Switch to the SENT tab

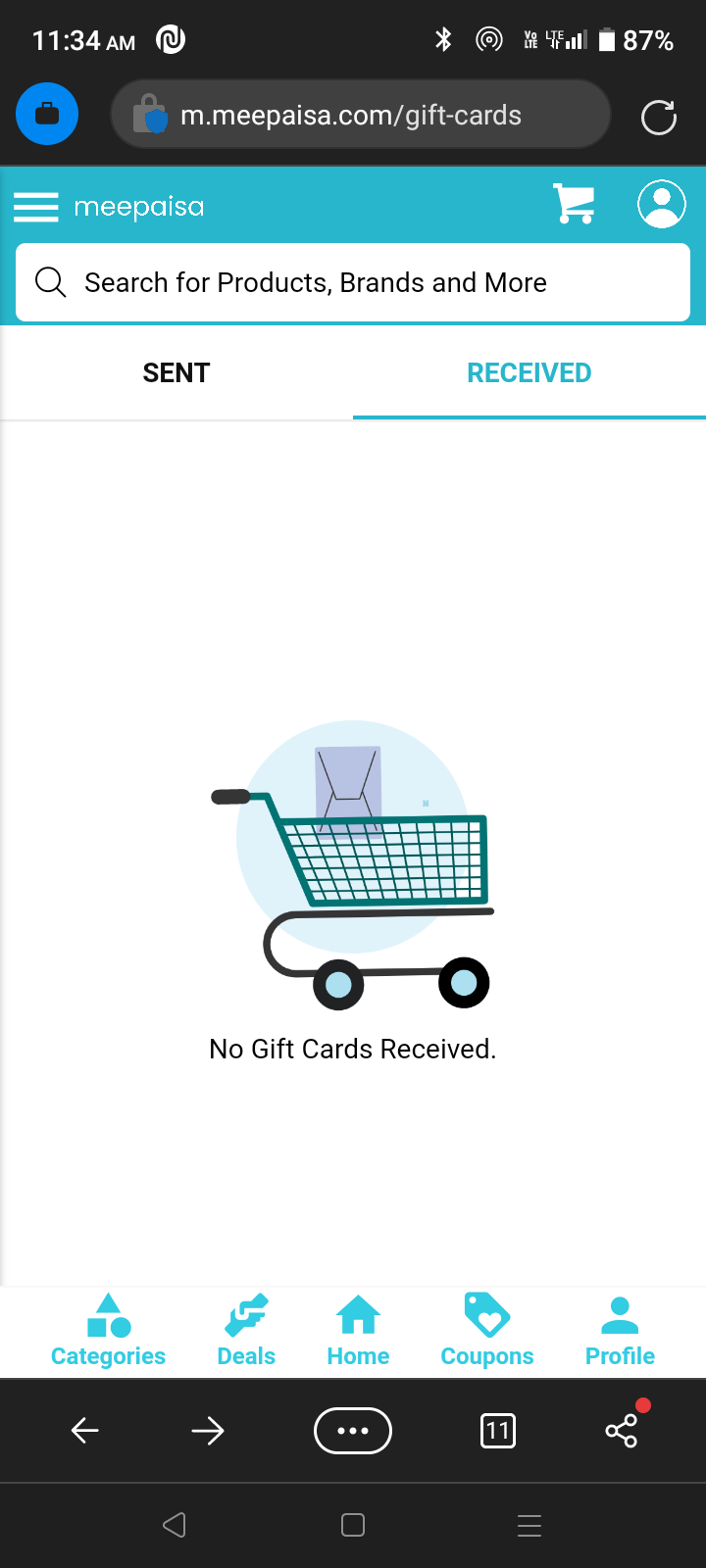[x=176, y=372]
